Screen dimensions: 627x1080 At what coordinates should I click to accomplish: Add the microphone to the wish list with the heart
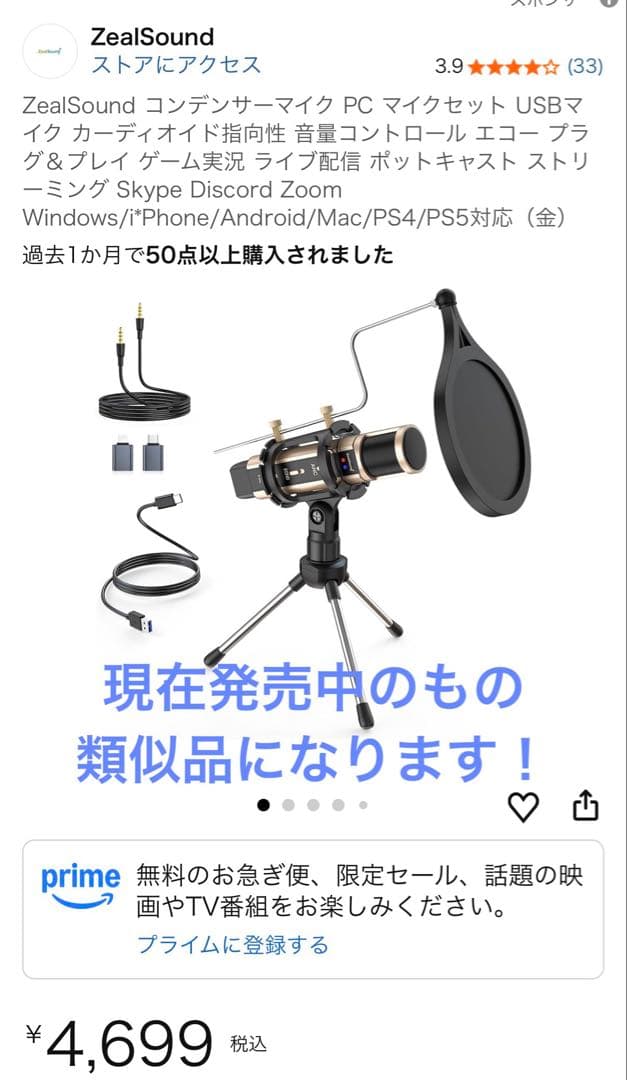[524, 806]
